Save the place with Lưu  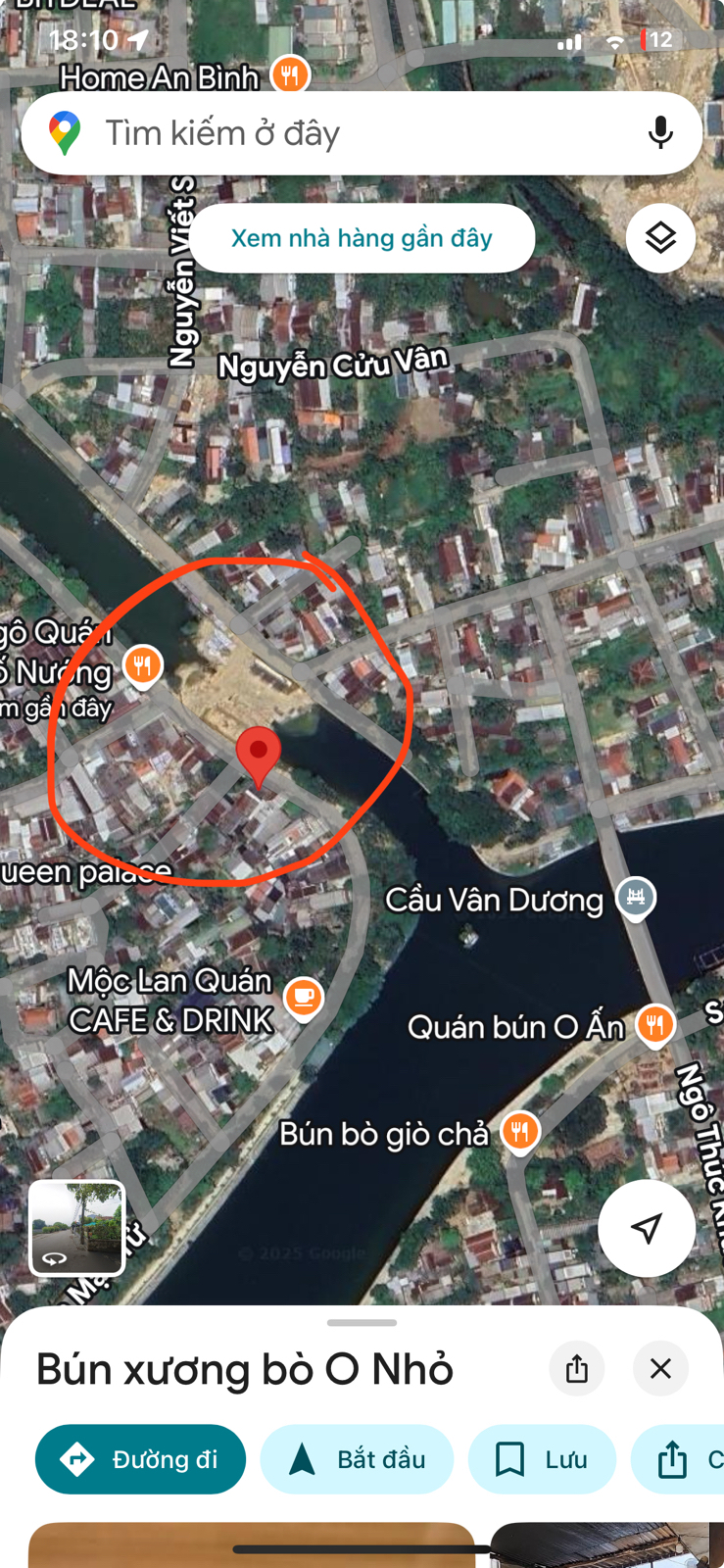pos(542,1459)
